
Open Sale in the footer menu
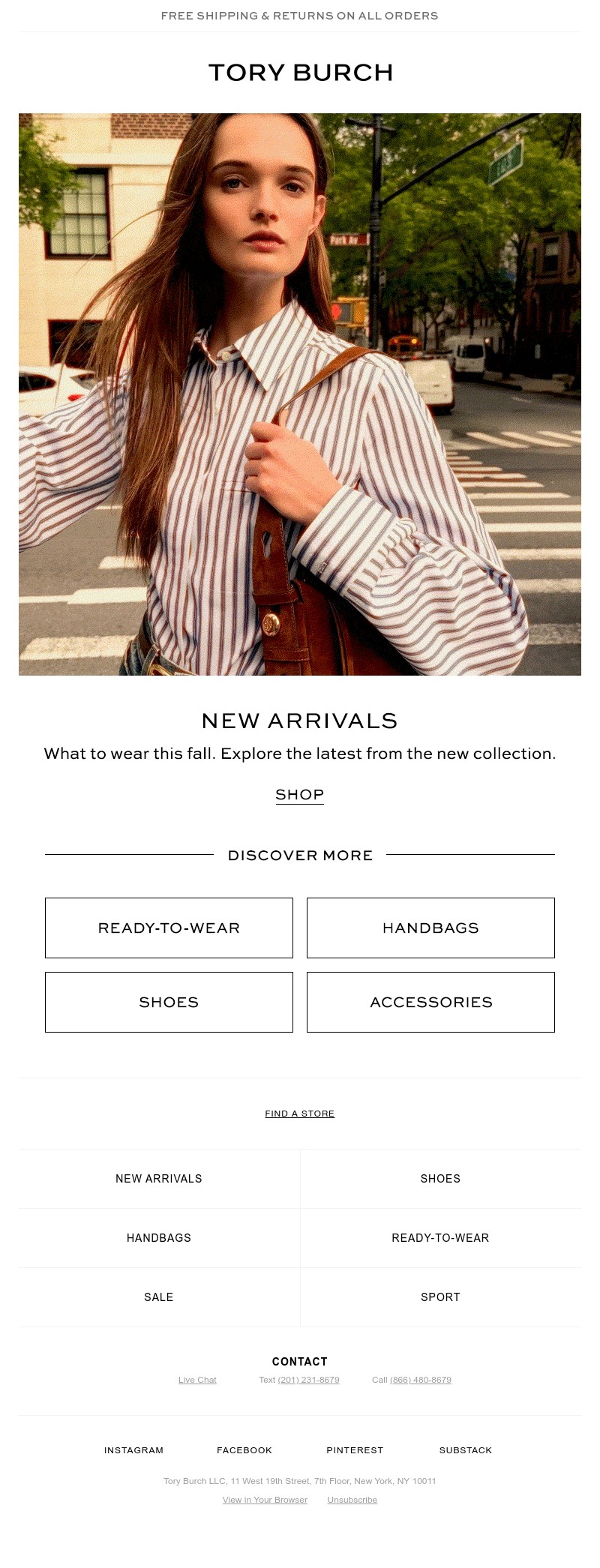coord(159,1297)
